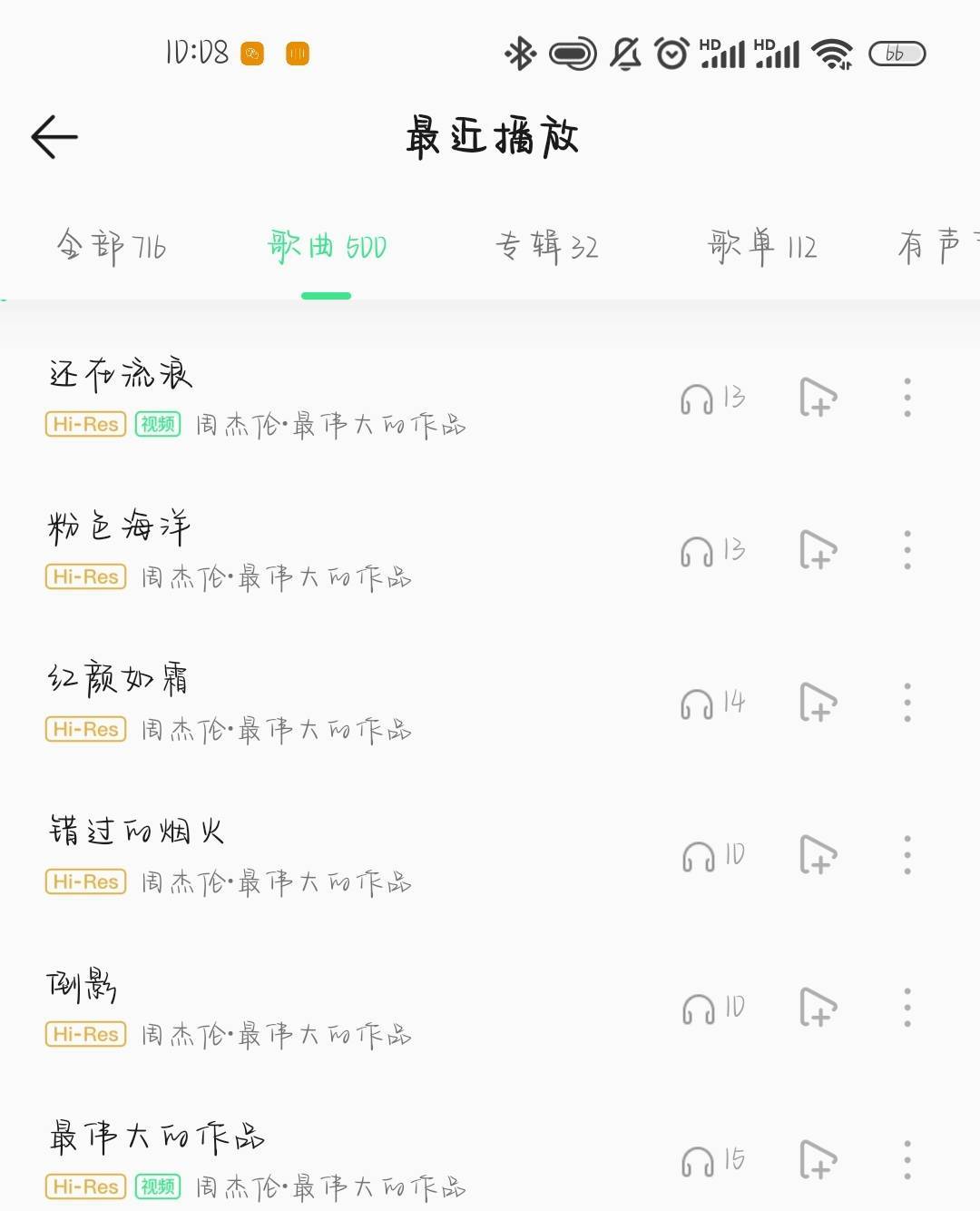
Task: Play the song 最伟大的作品
Action: 156,1137
